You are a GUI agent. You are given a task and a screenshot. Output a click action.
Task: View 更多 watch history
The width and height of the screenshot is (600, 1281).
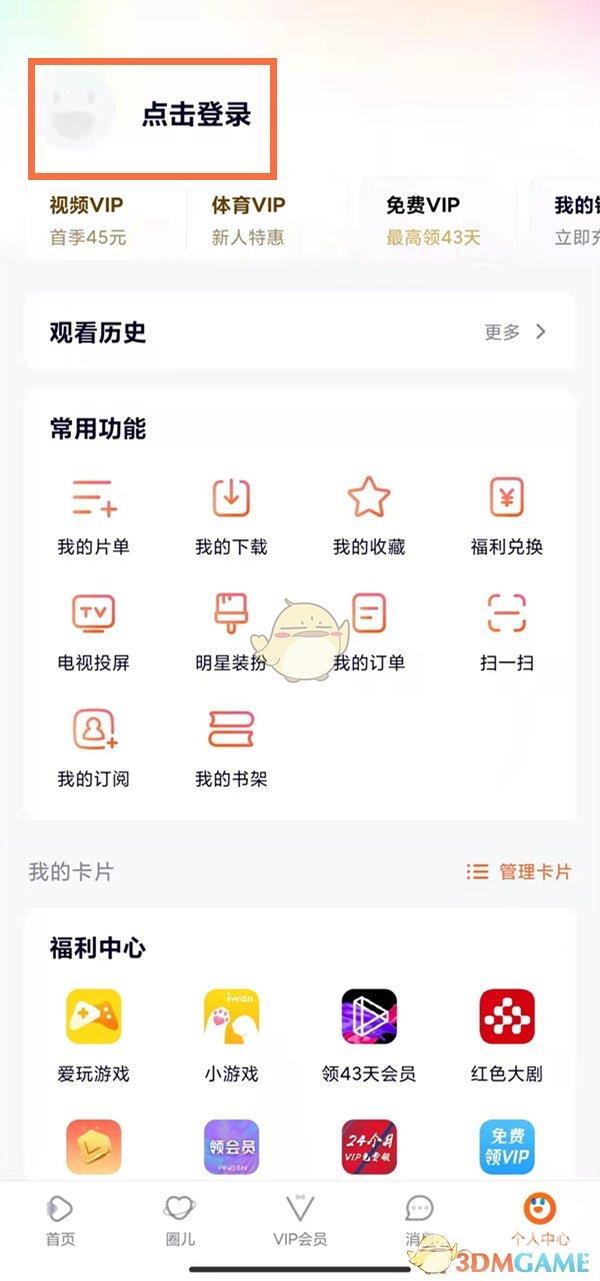coord(515,332)
